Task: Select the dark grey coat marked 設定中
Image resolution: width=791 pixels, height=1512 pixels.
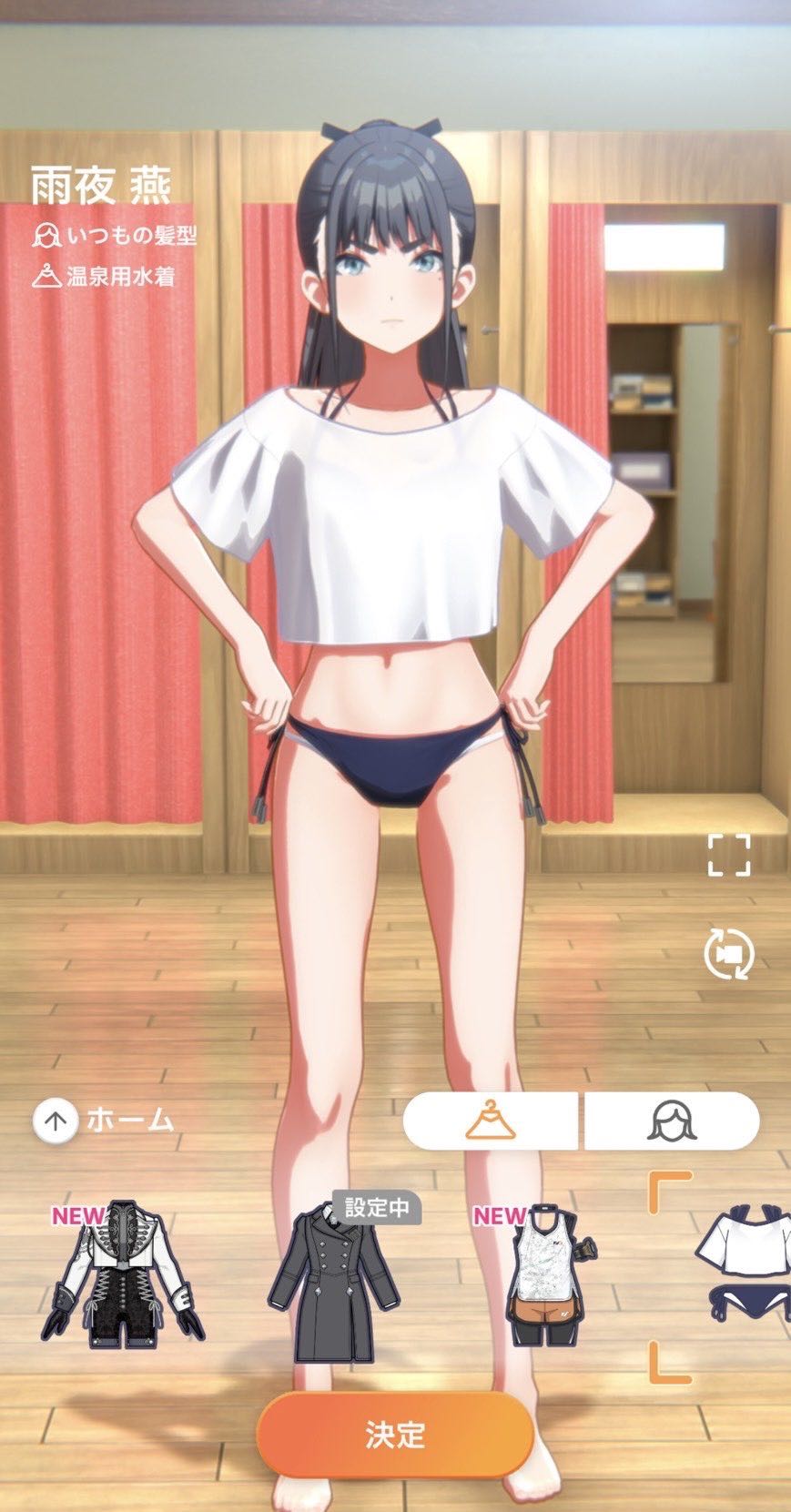Action: [334, 1282]
